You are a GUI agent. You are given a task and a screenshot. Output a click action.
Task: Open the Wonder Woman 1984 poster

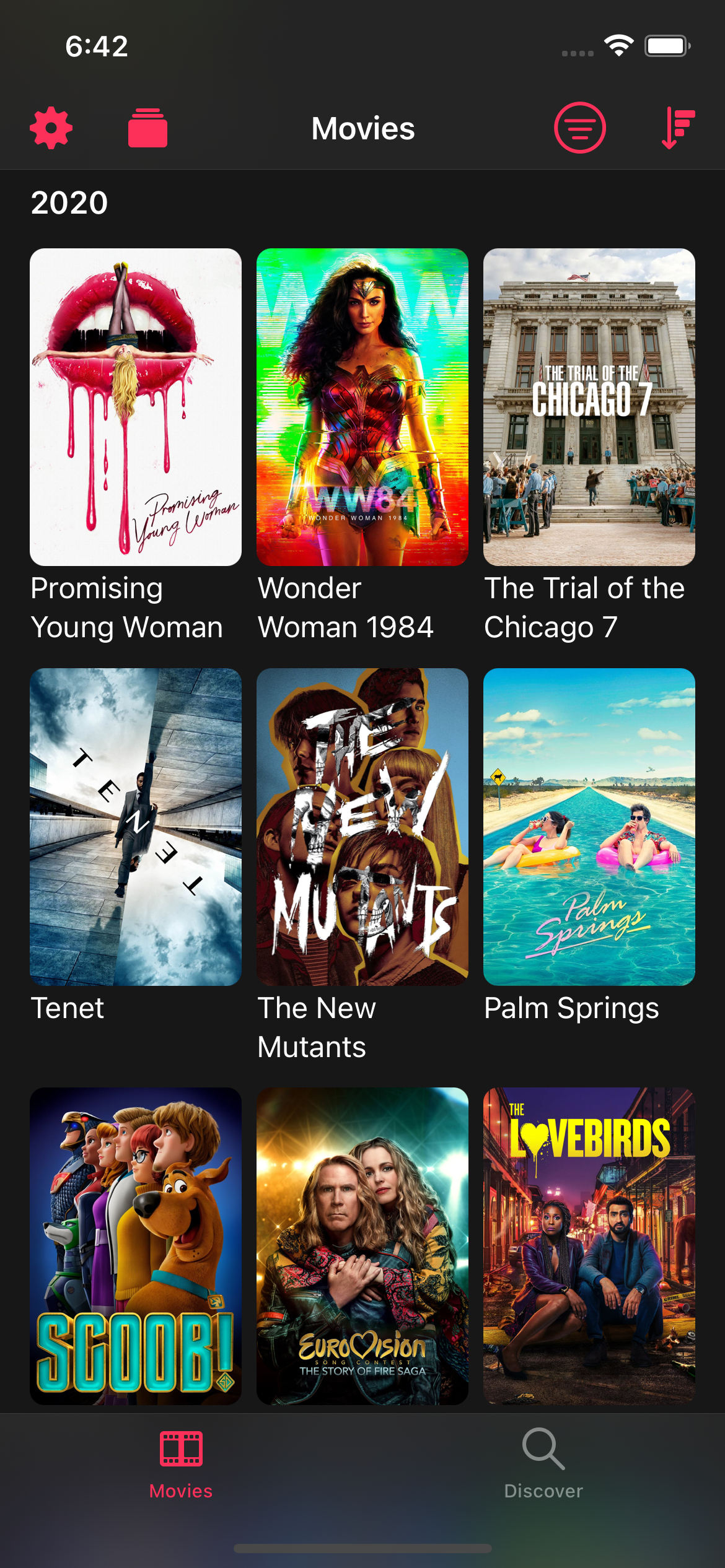(362, 406)
